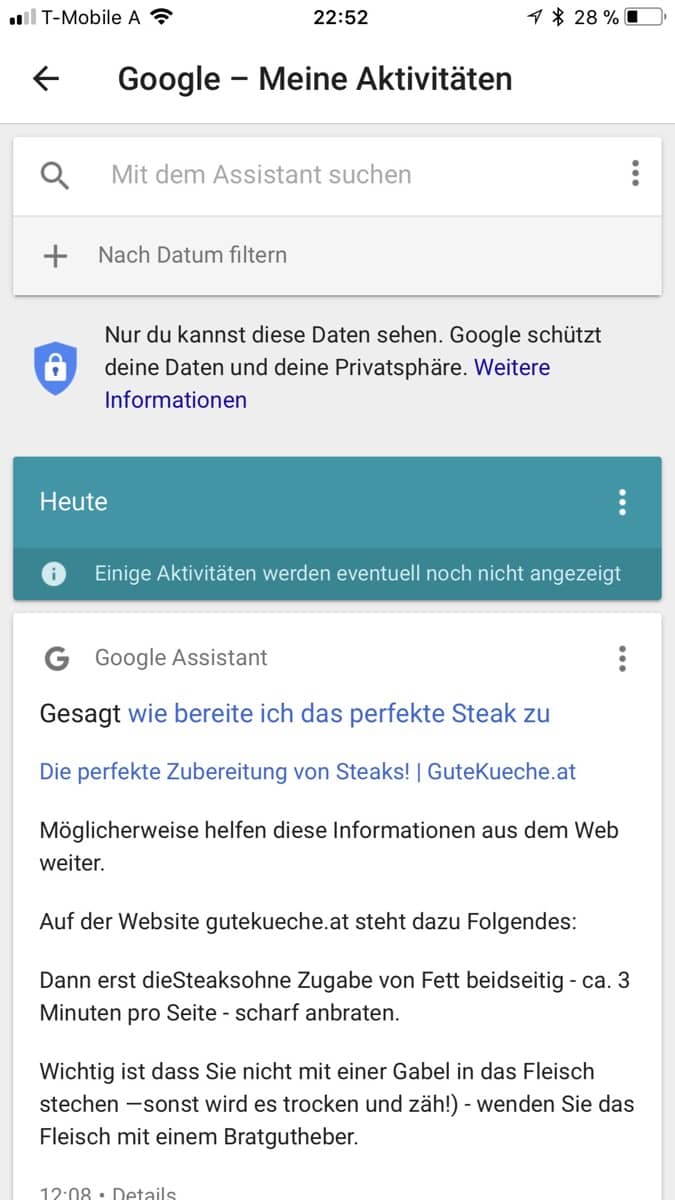Open the 'wie bereite ich das perfekte Steak zu' query
Image resolution: width=675 pixels, height=1200 pixels.
(x=339, y=714)
